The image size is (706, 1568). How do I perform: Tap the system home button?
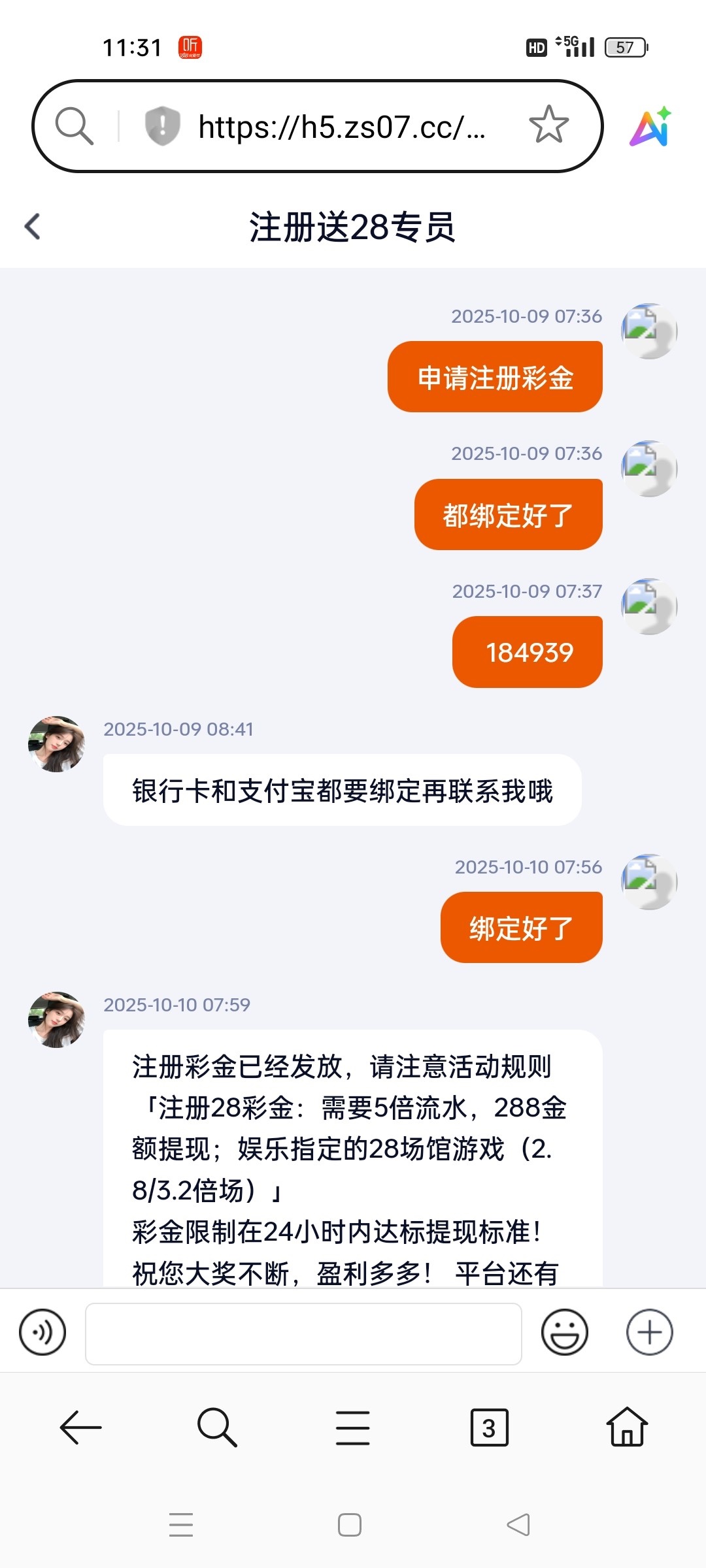click(x=350, y=1525)
